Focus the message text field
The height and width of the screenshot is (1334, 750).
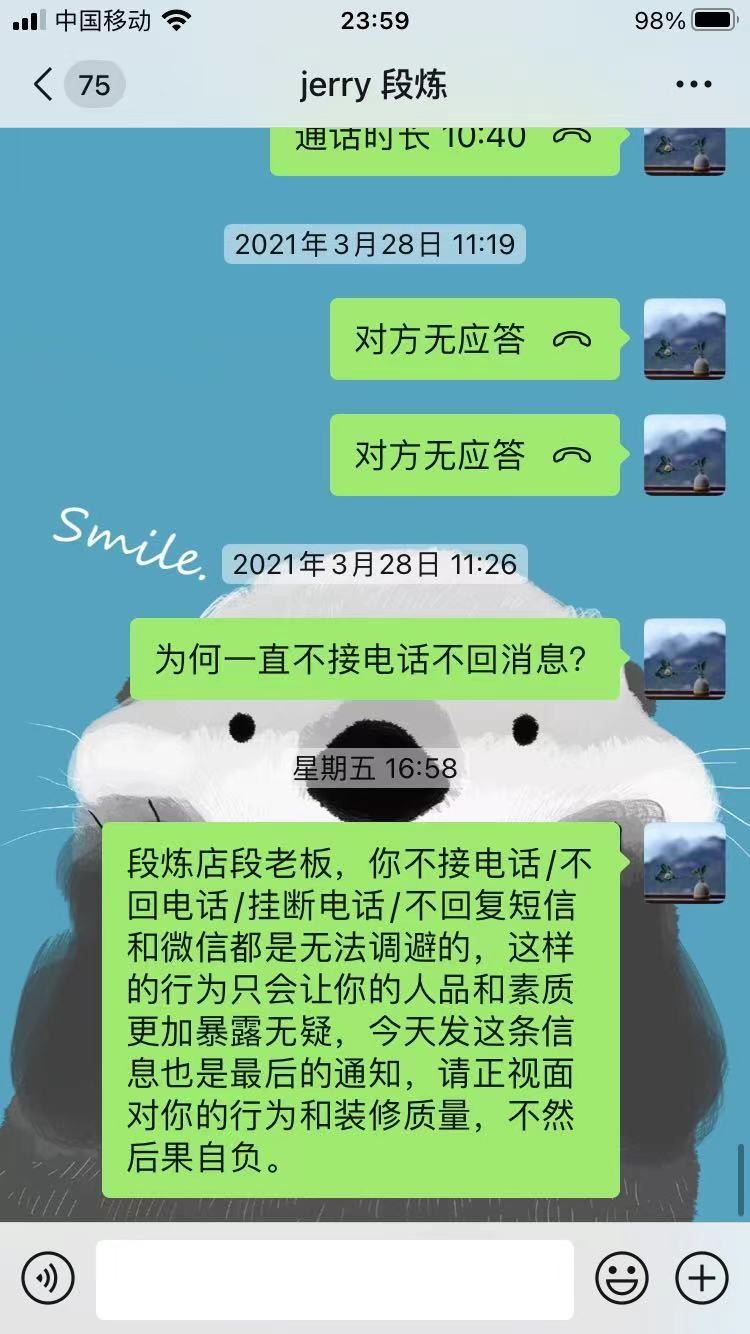334,1279
